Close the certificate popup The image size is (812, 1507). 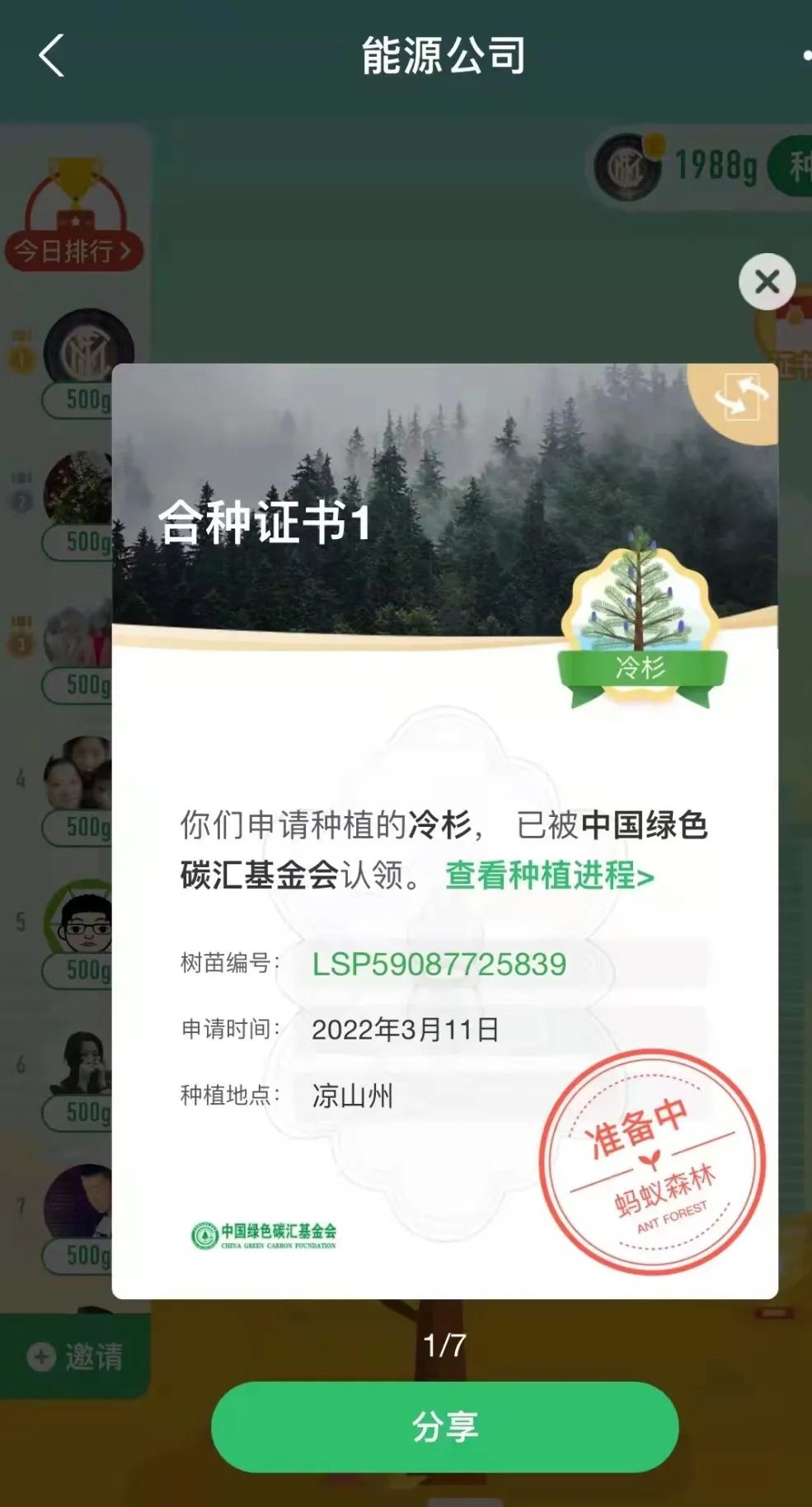pos(767,282)
